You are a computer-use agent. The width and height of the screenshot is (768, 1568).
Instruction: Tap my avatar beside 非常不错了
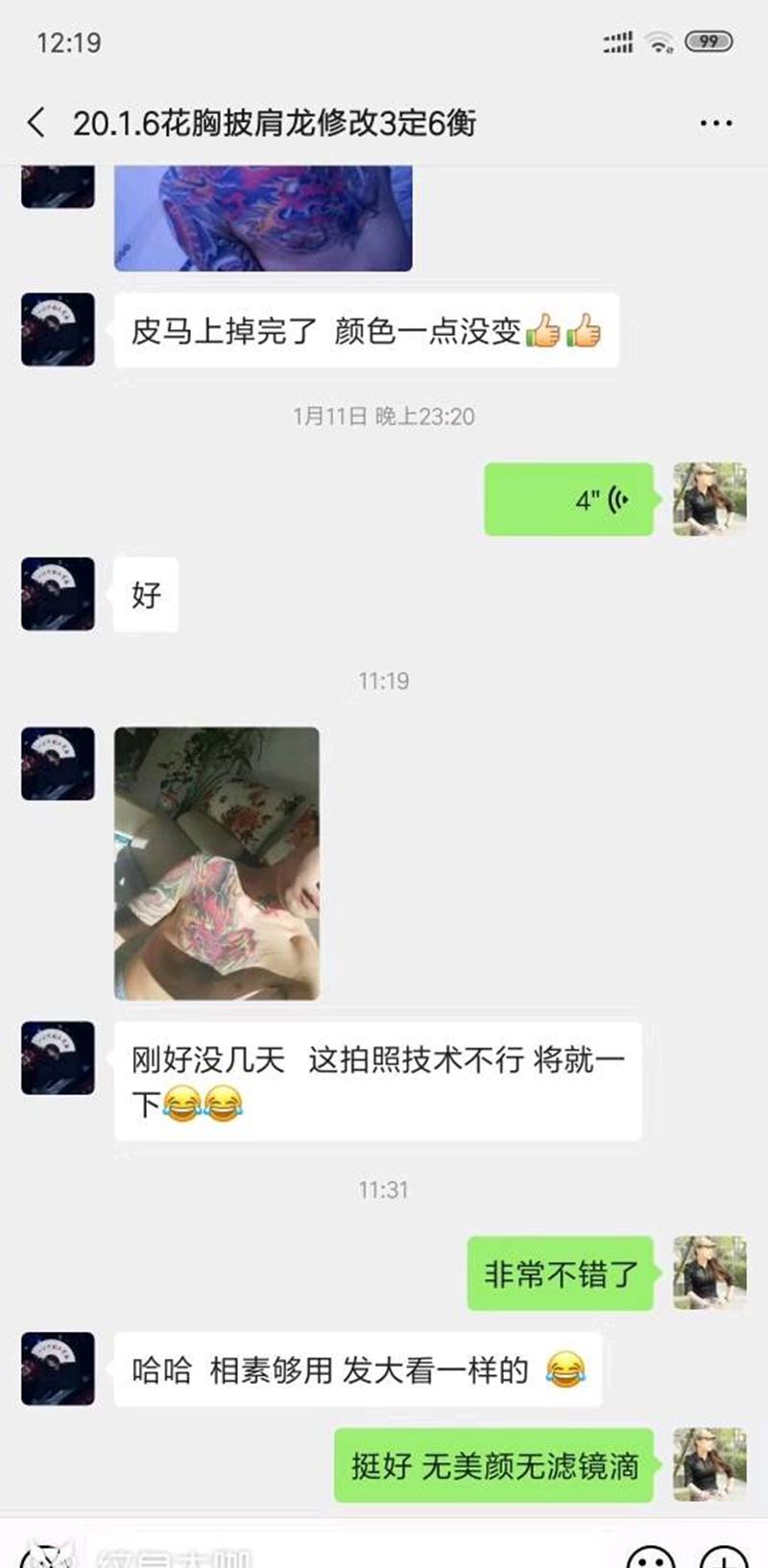click(x=709, y=1273)
